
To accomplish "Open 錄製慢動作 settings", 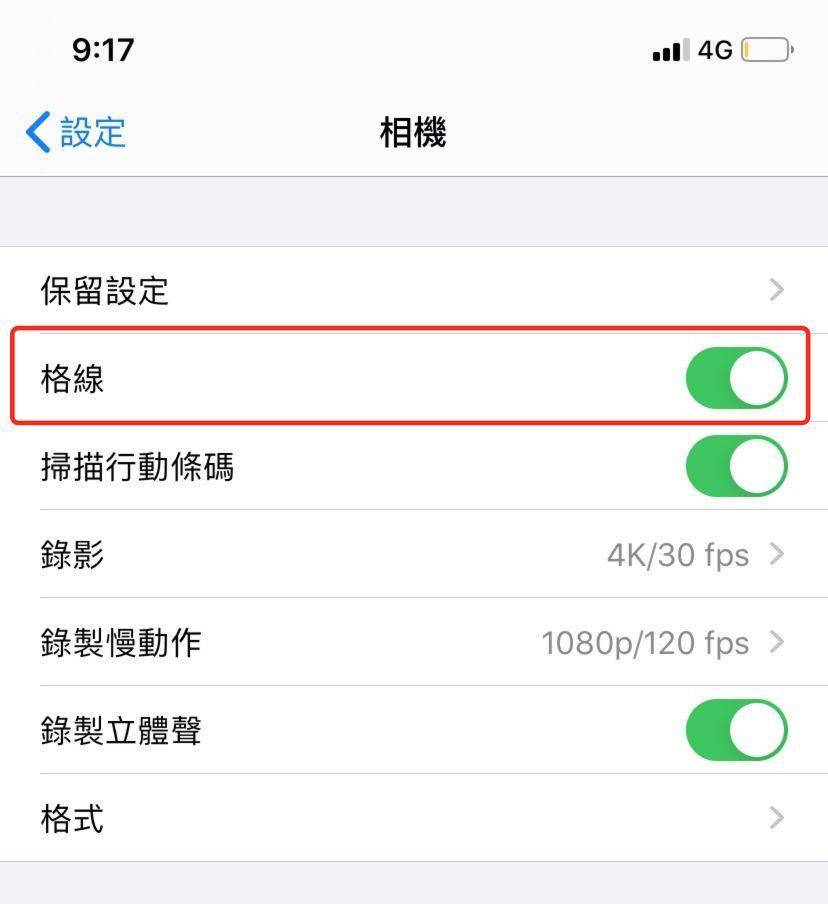I will pyautogui.click(x=413, y=642).
